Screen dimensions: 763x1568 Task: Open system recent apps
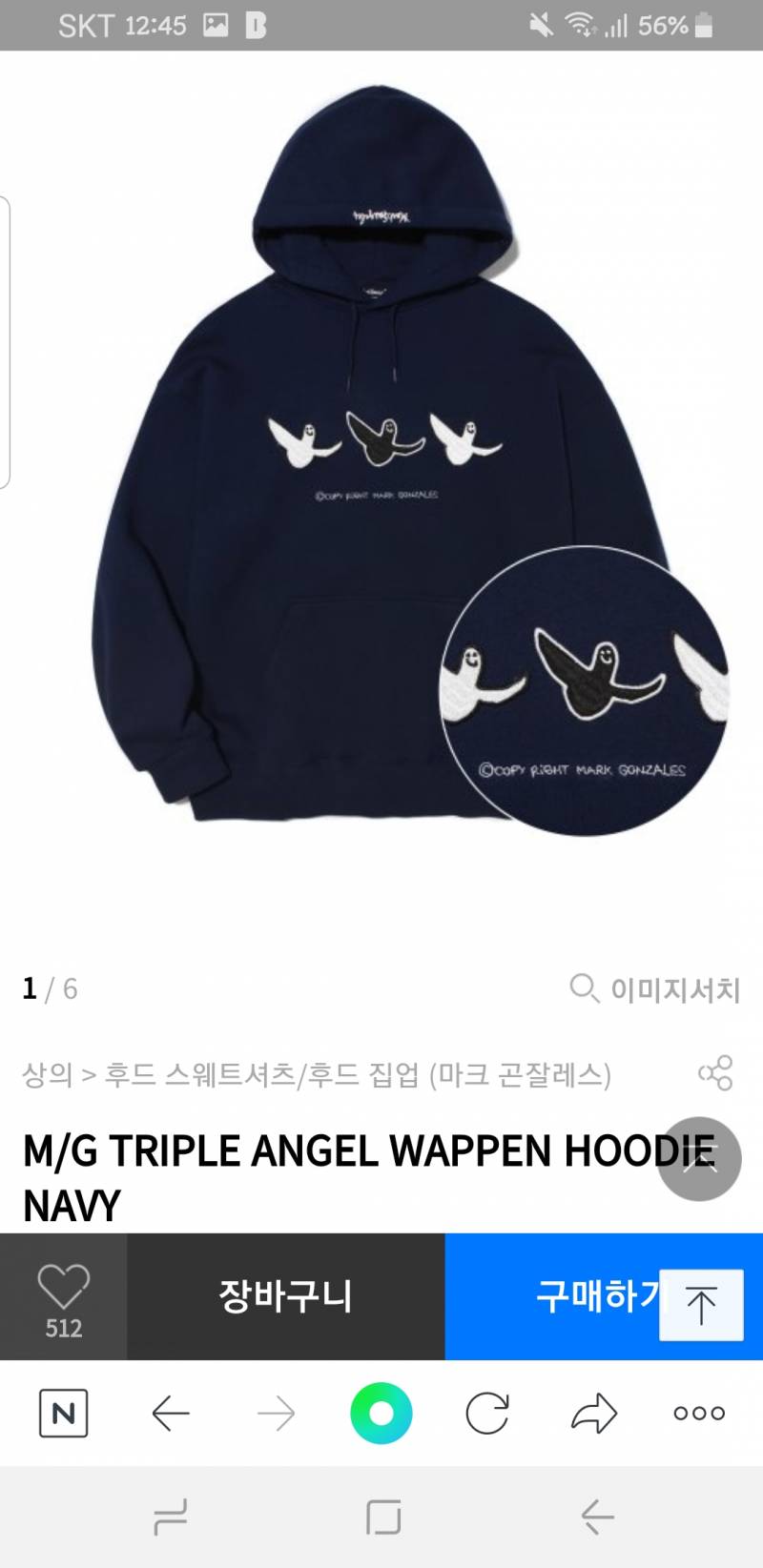click(171, 1517)
